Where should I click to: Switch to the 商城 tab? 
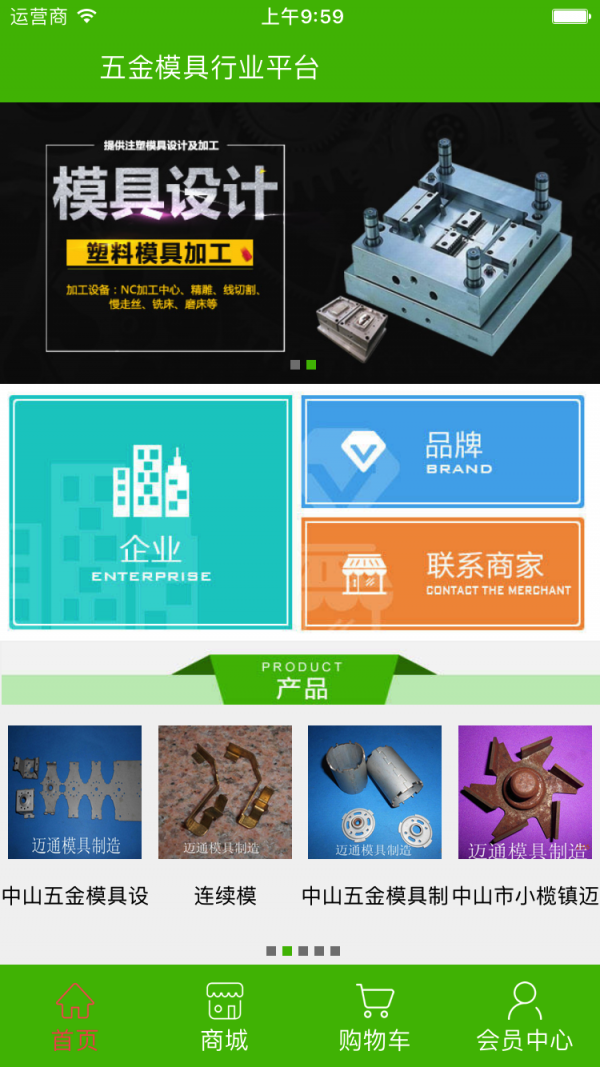point(225,1015)
